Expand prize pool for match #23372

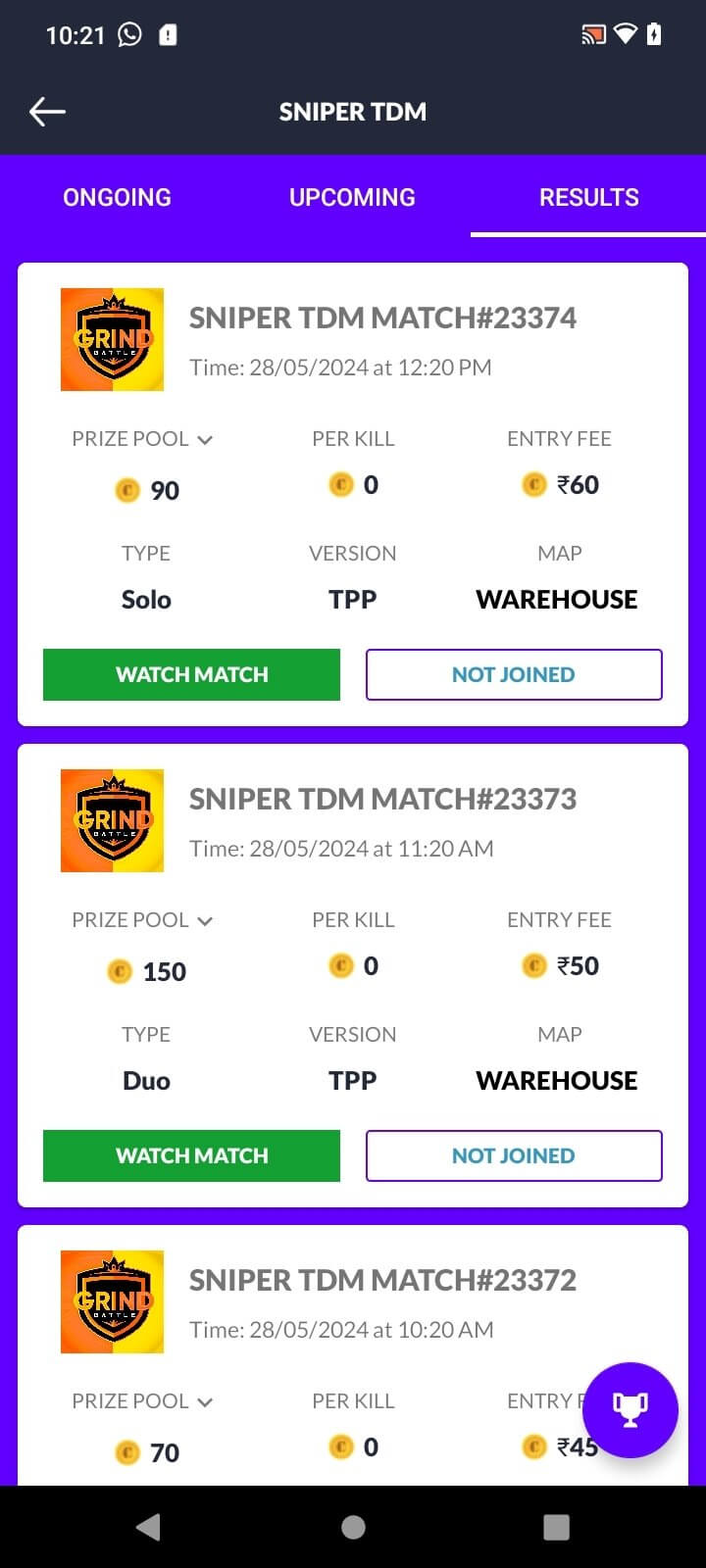click(x=142, y=1401)
